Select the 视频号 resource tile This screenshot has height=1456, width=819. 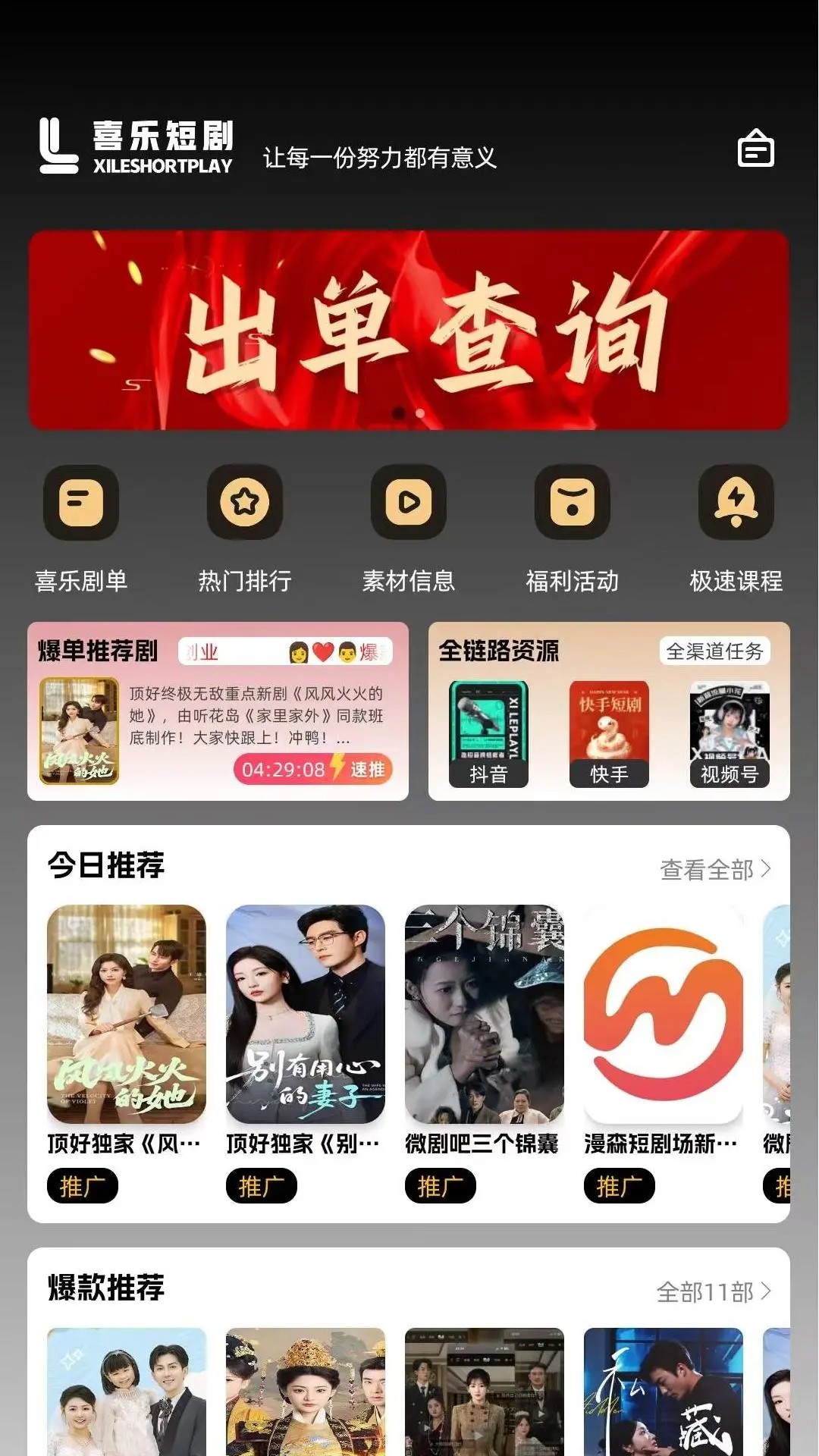point(730,734)
